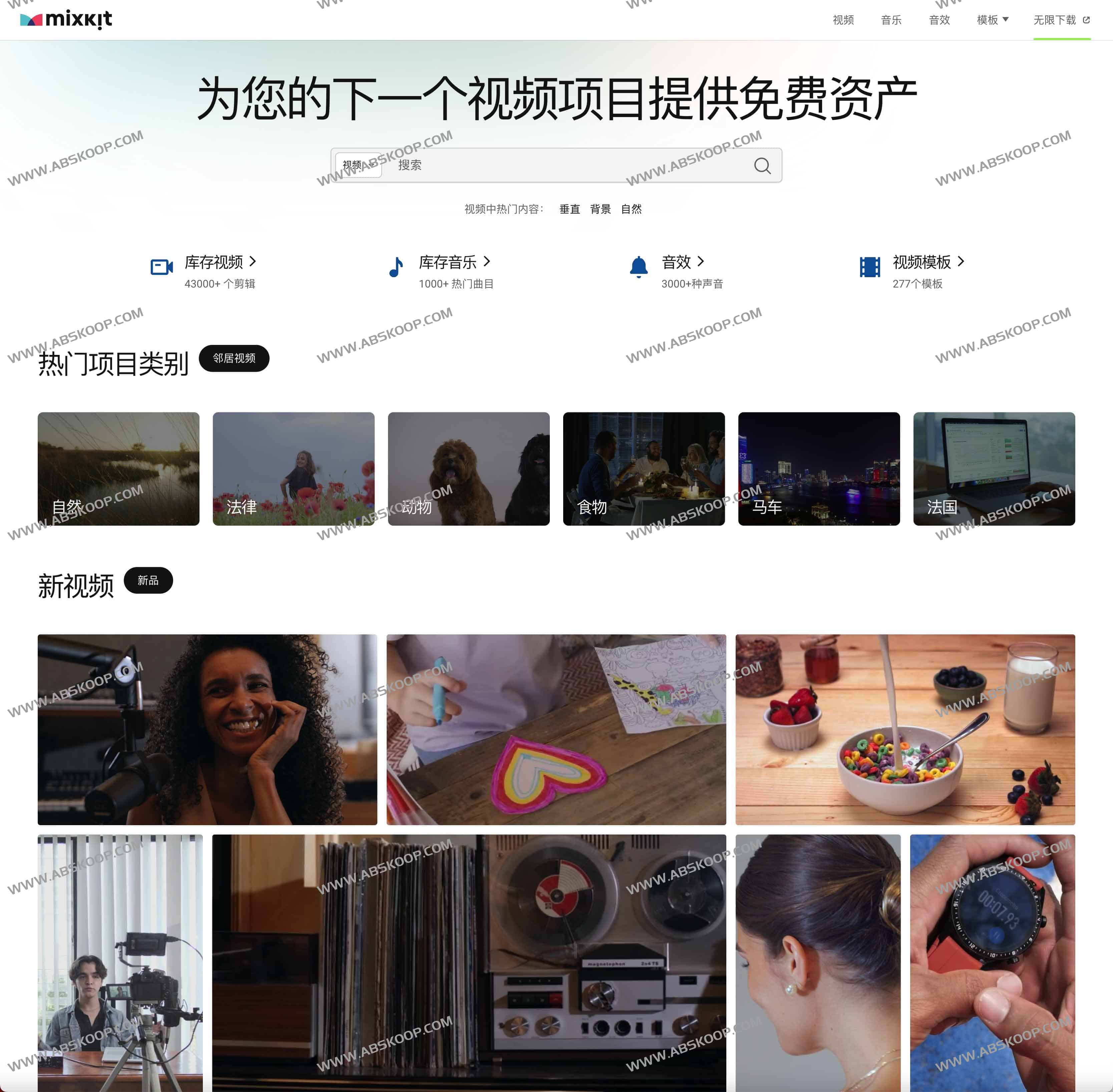Open the 无限下载 external link
The height and width of the screenshot is (1092, 1113).
click(1061, 20)
